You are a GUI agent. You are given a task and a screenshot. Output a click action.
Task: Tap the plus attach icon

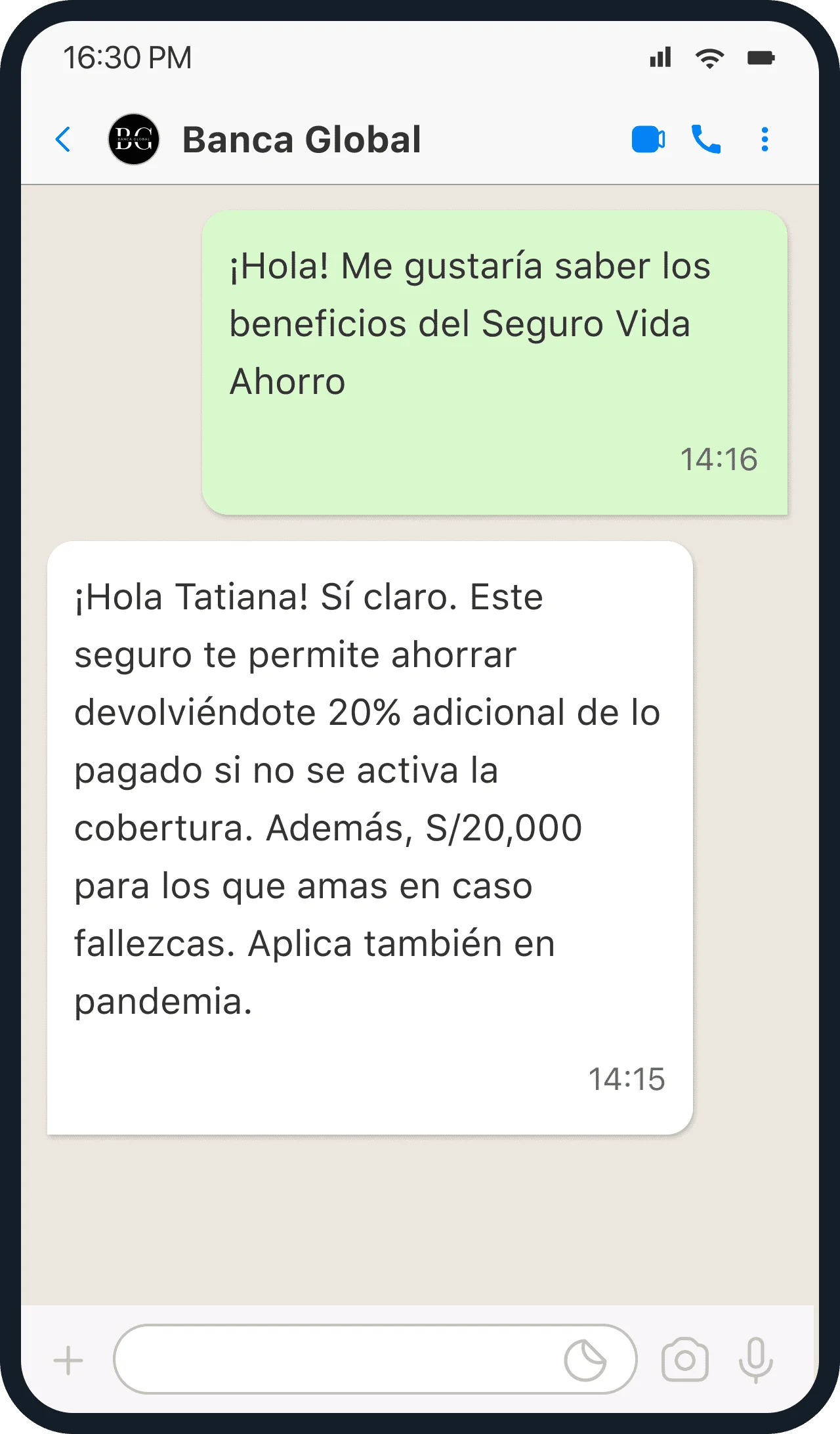pos(68,1360)
